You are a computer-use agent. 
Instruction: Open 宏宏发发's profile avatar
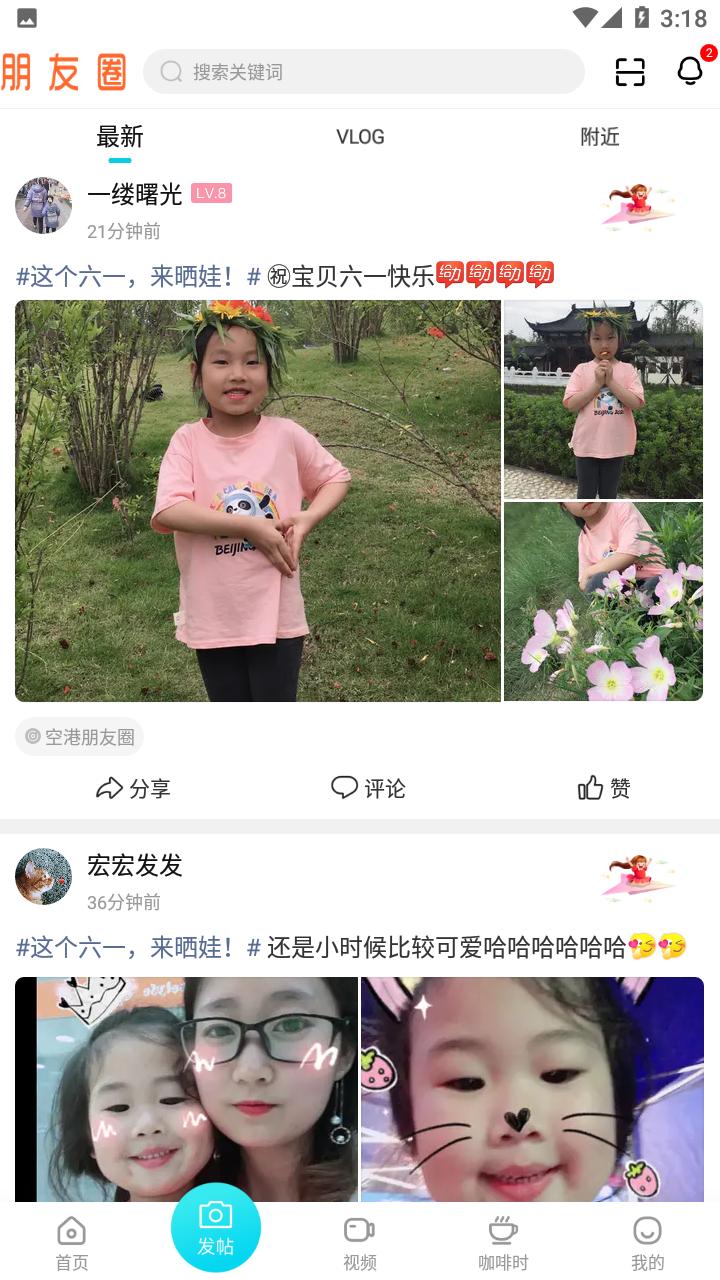[x=44, y=877]
